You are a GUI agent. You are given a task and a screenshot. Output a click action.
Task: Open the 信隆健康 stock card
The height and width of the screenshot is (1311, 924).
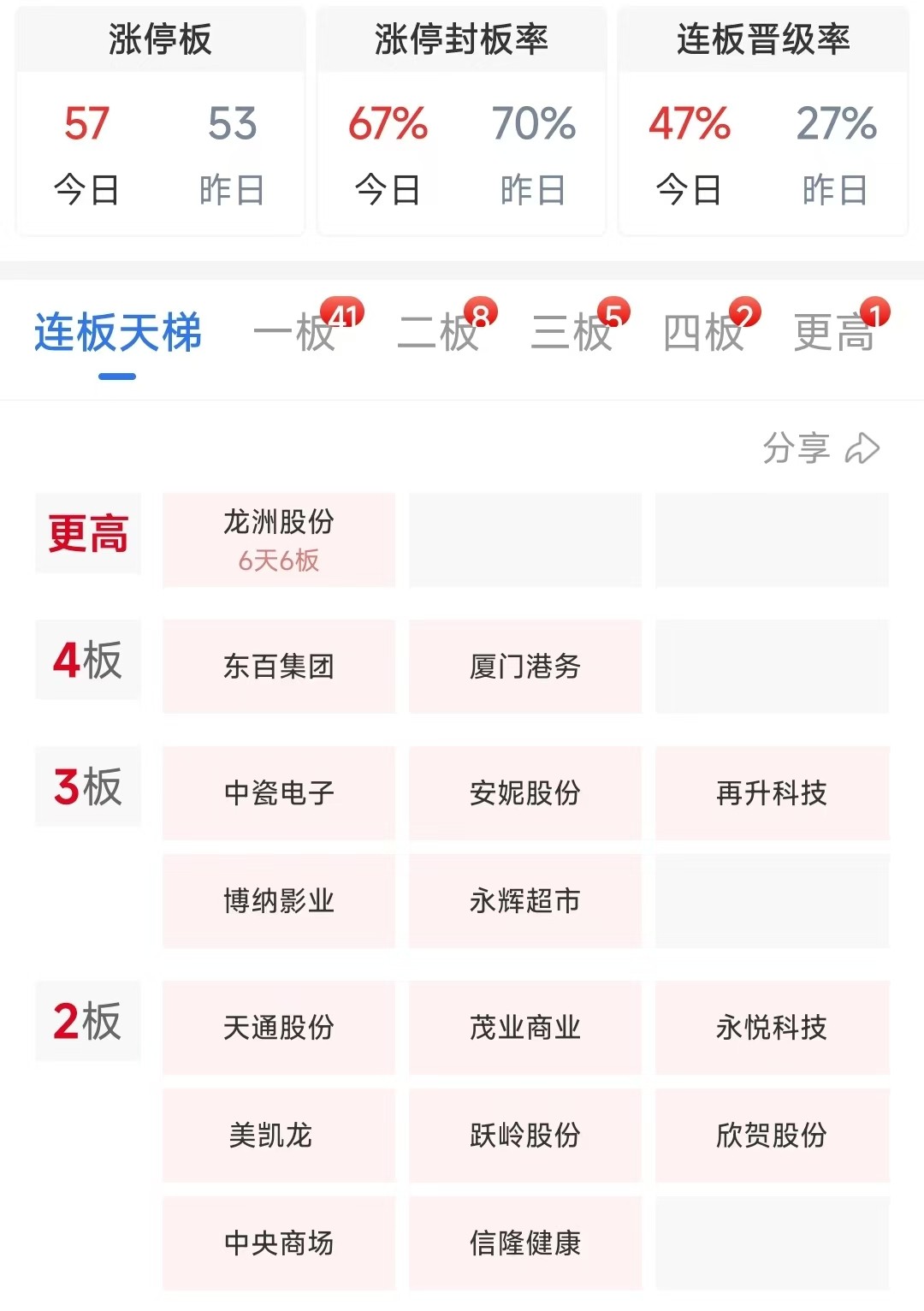pos(525,1243)
